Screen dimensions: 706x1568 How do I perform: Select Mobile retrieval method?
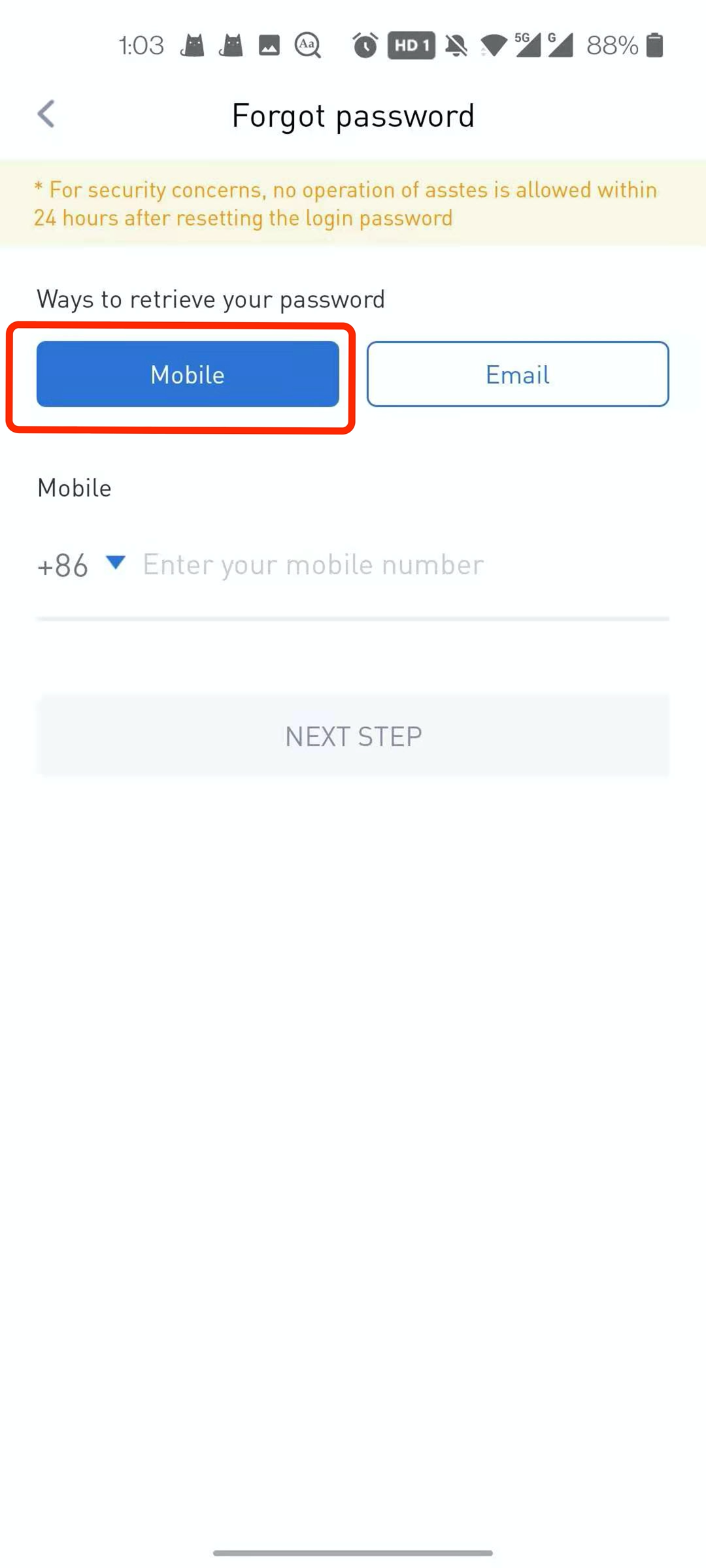pos(188,374)
